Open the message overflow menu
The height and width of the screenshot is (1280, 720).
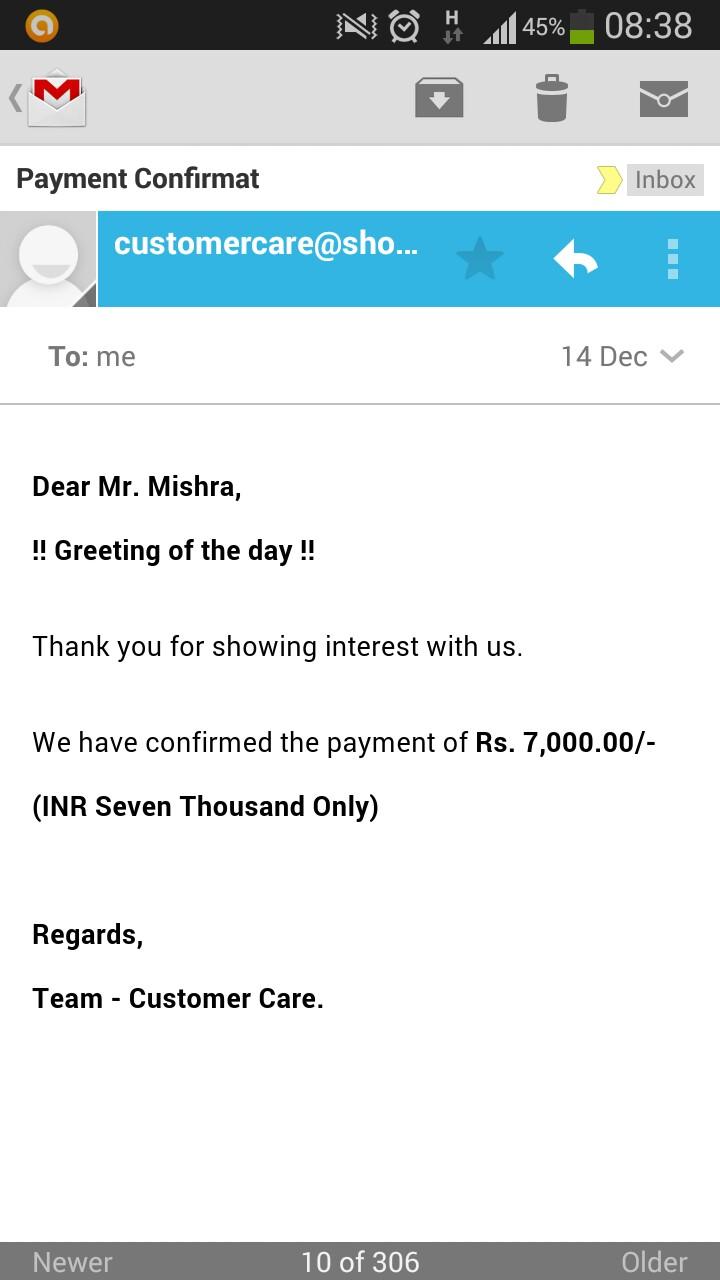point(672,259)
